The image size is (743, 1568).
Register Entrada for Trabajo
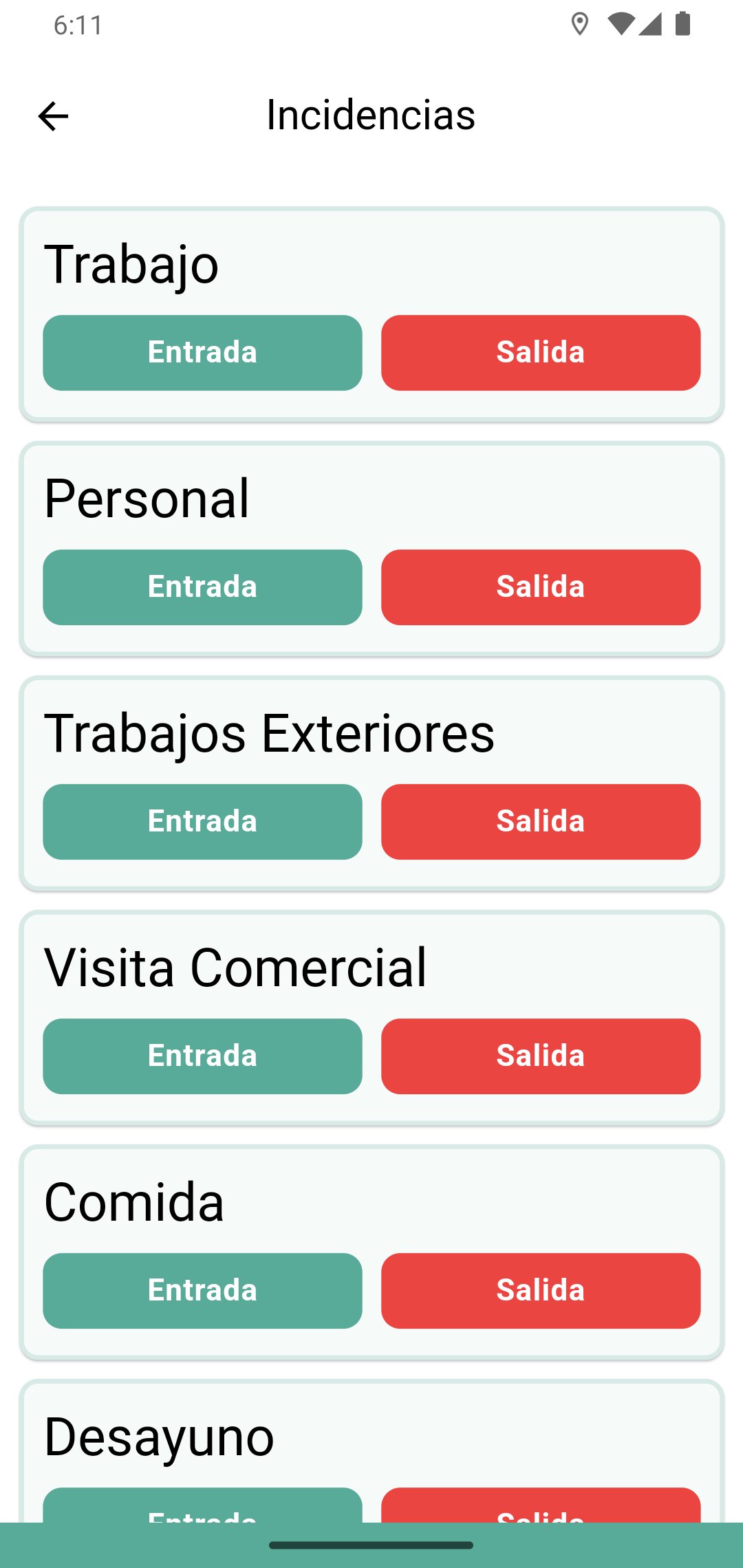tap(202, 353)
